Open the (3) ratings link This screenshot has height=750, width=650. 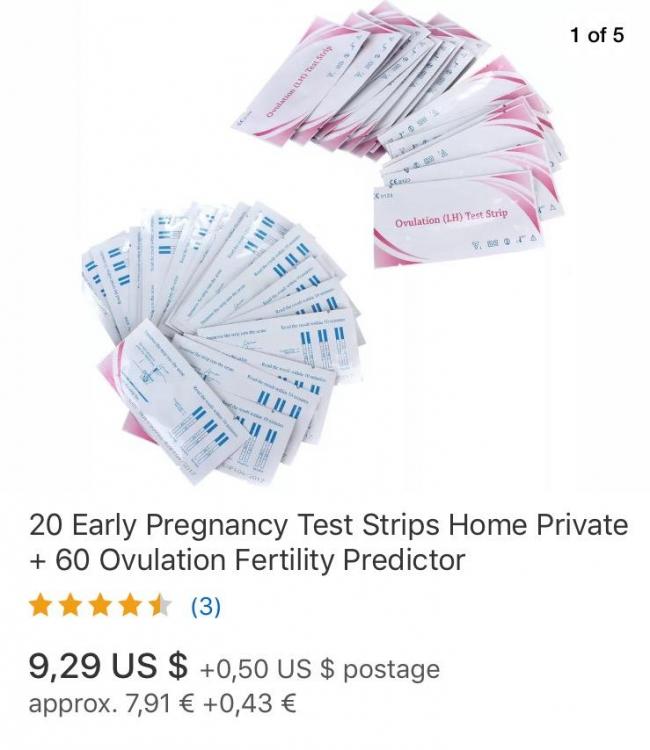click(205, 606)
